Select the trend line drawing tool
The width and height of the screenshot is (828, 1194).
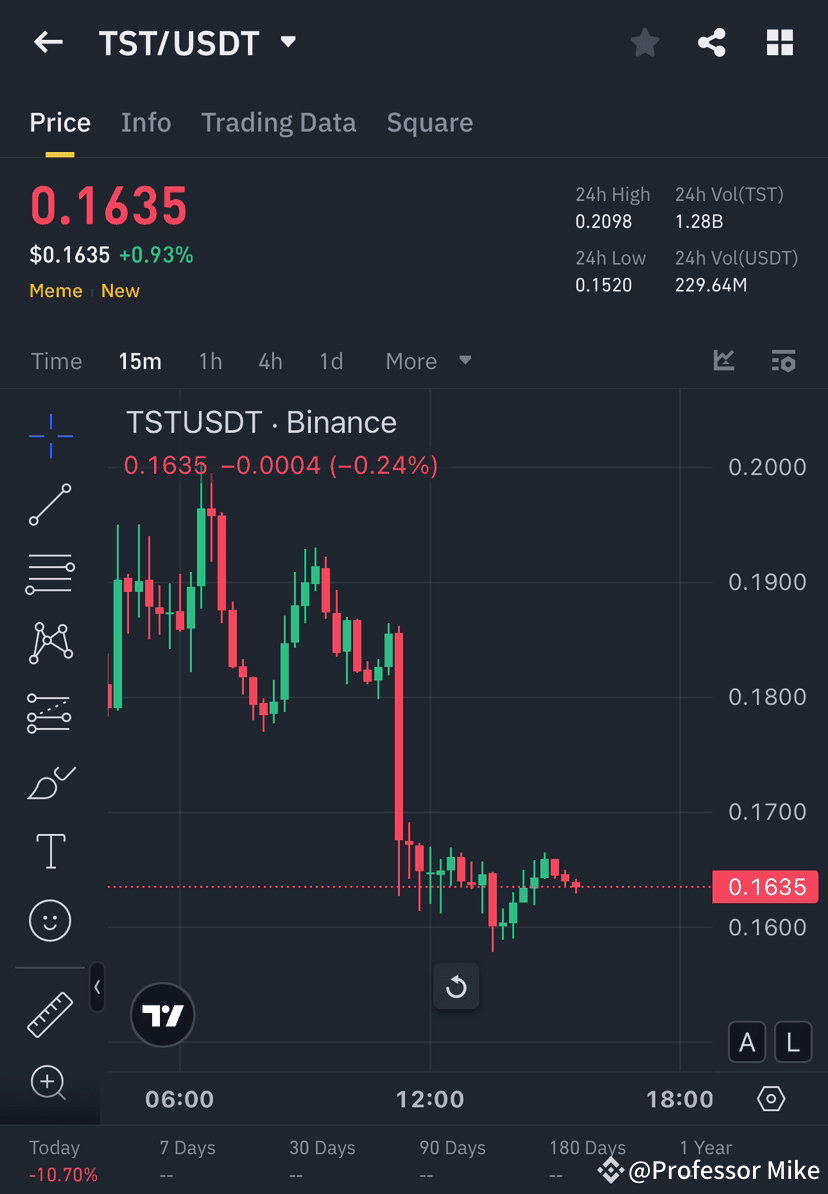click(x=50, y=505)
